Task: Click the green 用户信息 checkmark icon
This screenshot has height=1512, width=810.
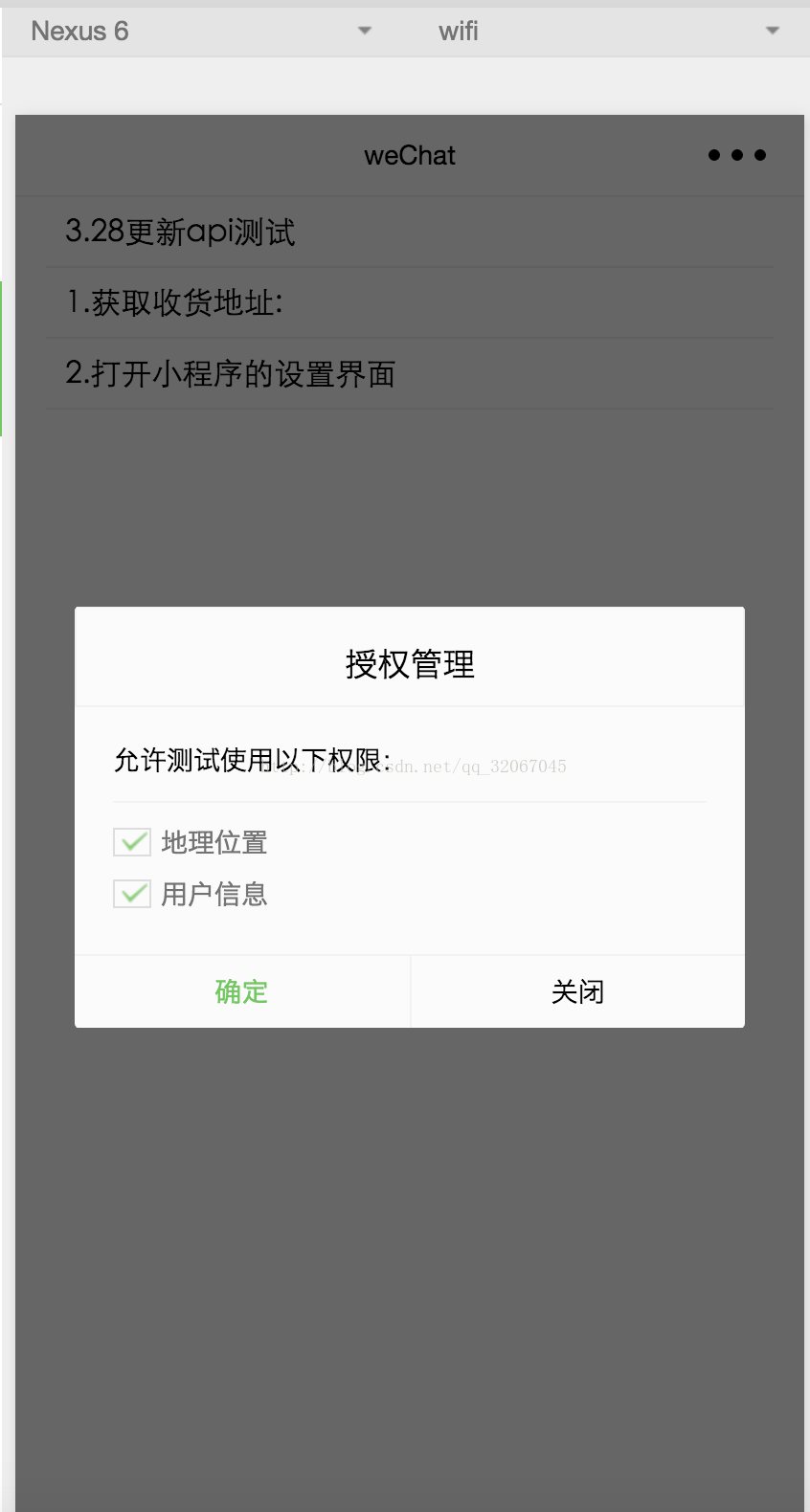Action: (x=132, y=893)
